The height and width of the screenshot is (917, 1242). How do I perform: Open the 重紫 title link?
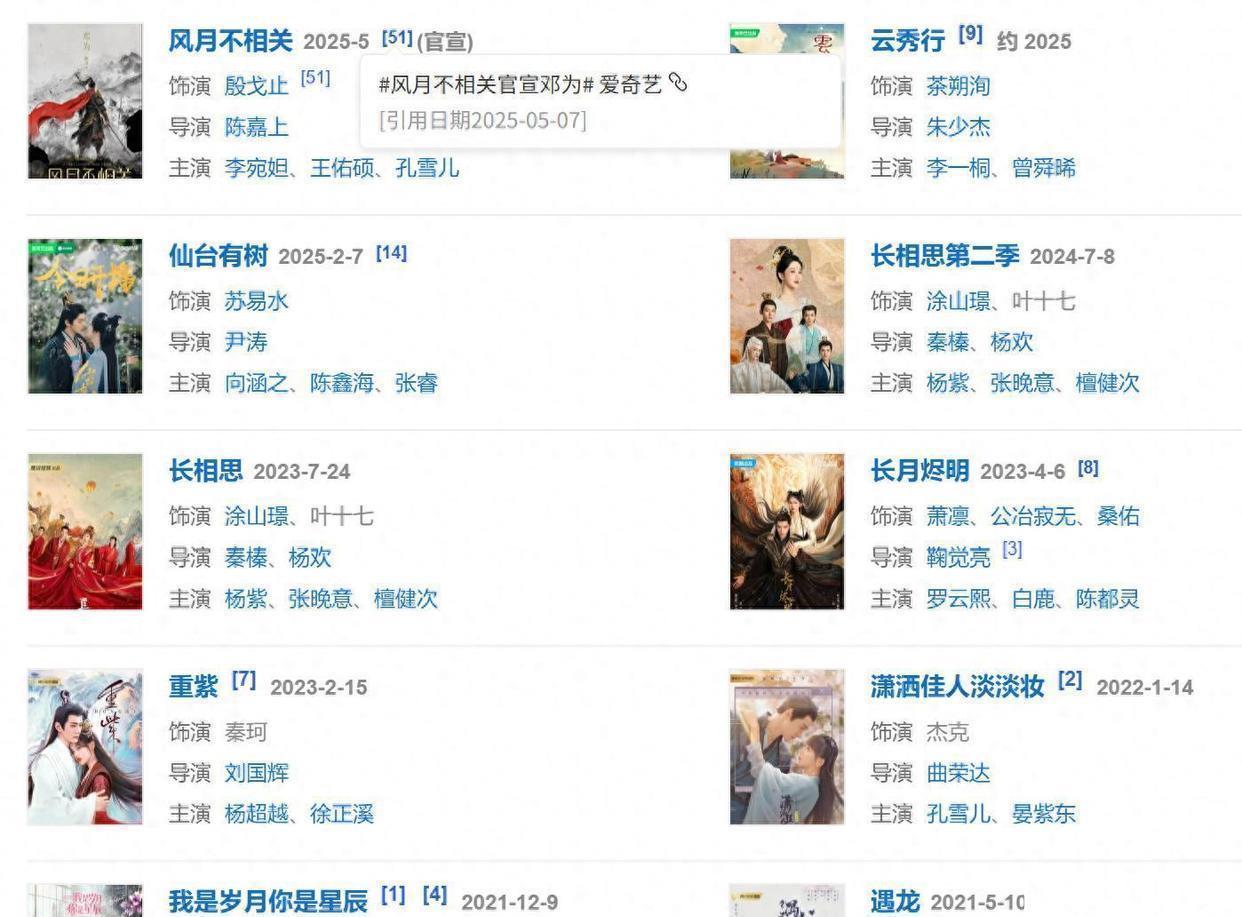click(193, 687)
